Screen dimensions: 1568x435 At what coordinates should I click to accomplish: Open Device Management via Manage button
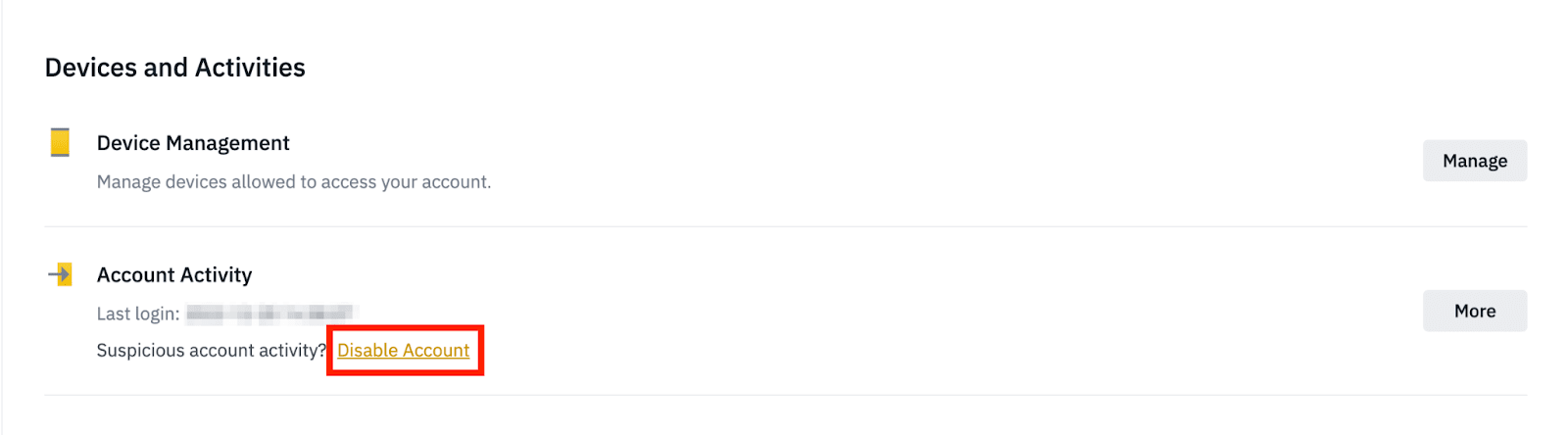click(x=1474, y=161)
